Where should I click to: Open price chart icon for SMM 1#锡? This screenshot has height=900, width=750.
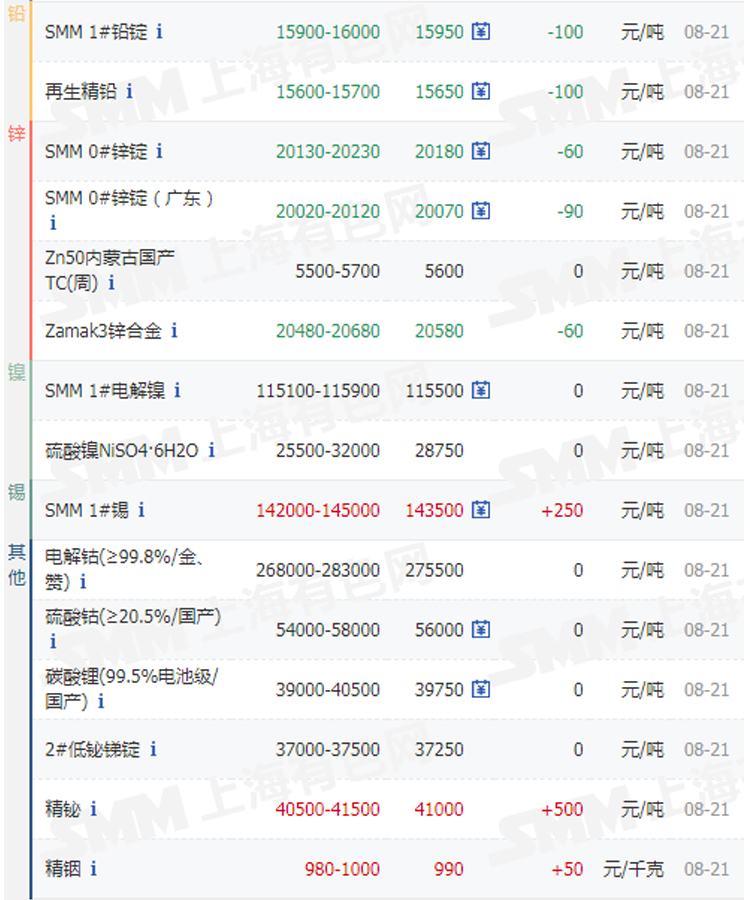point(481,511)
